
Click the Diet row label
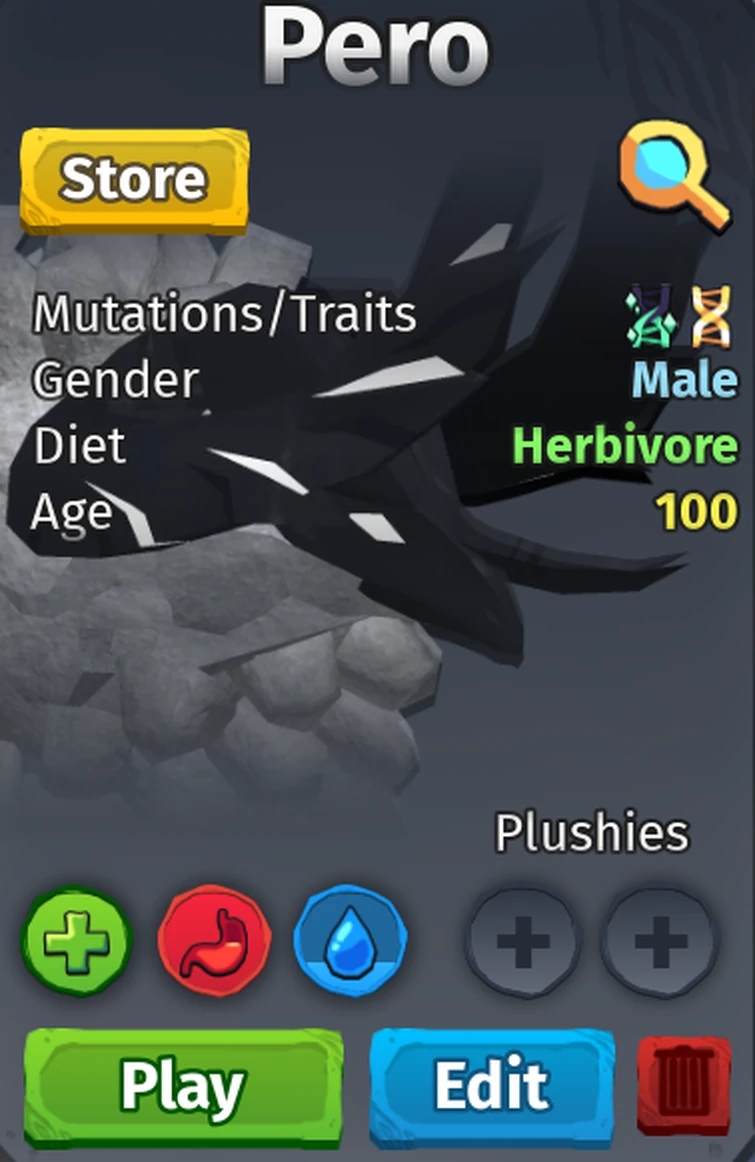pos(80,446)
